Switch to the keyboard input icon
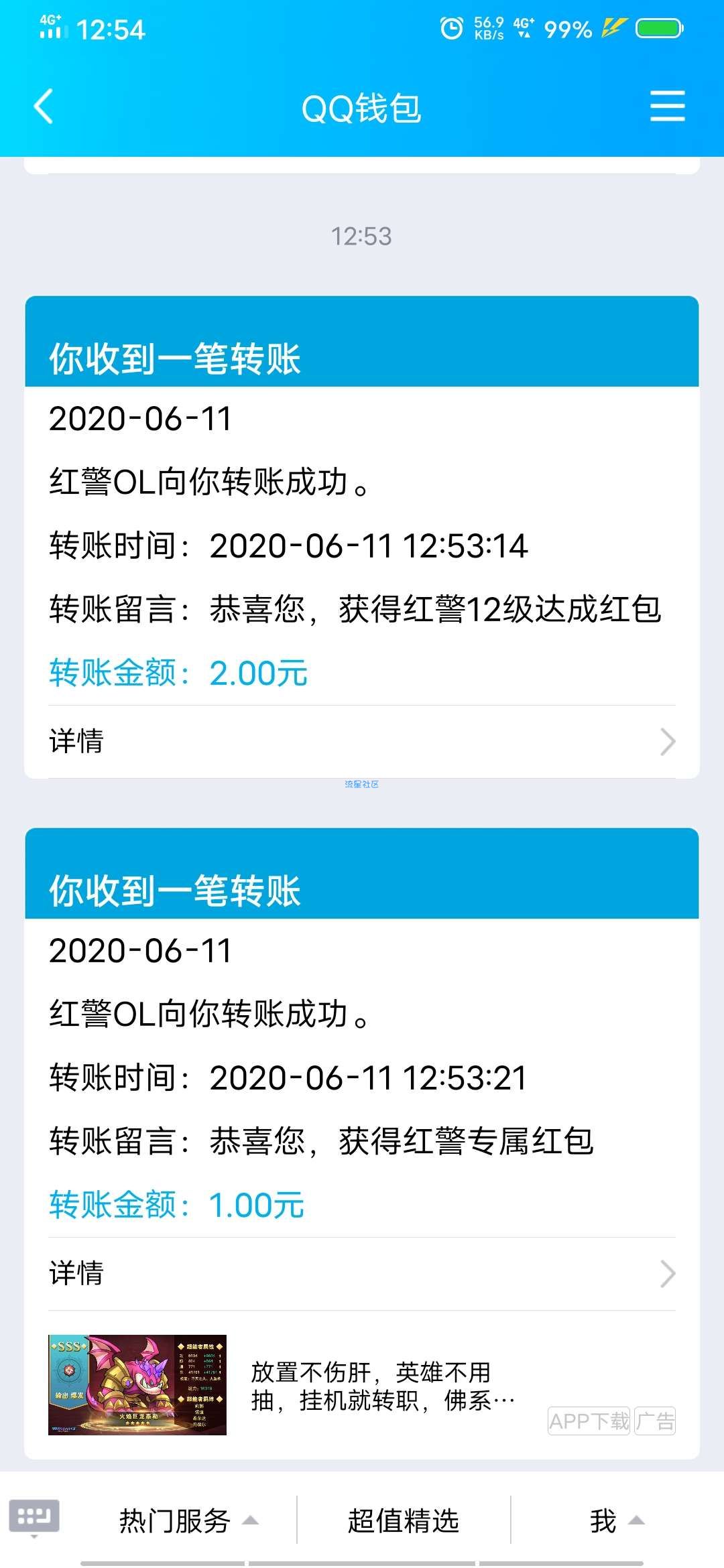The image size is (724, 1568). point(34,1516)
